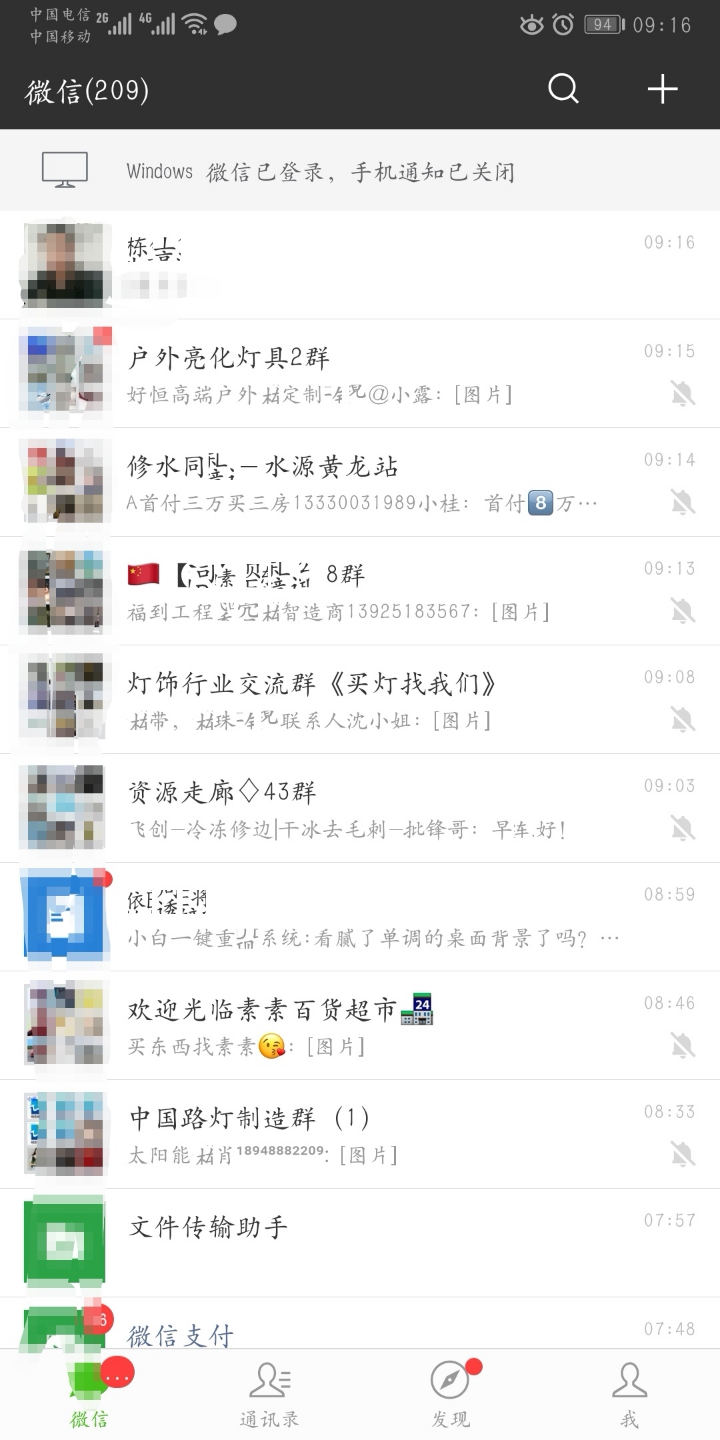
Task: Tap the notification-off icon of 中国路灯制造群
Action: 683,1155
